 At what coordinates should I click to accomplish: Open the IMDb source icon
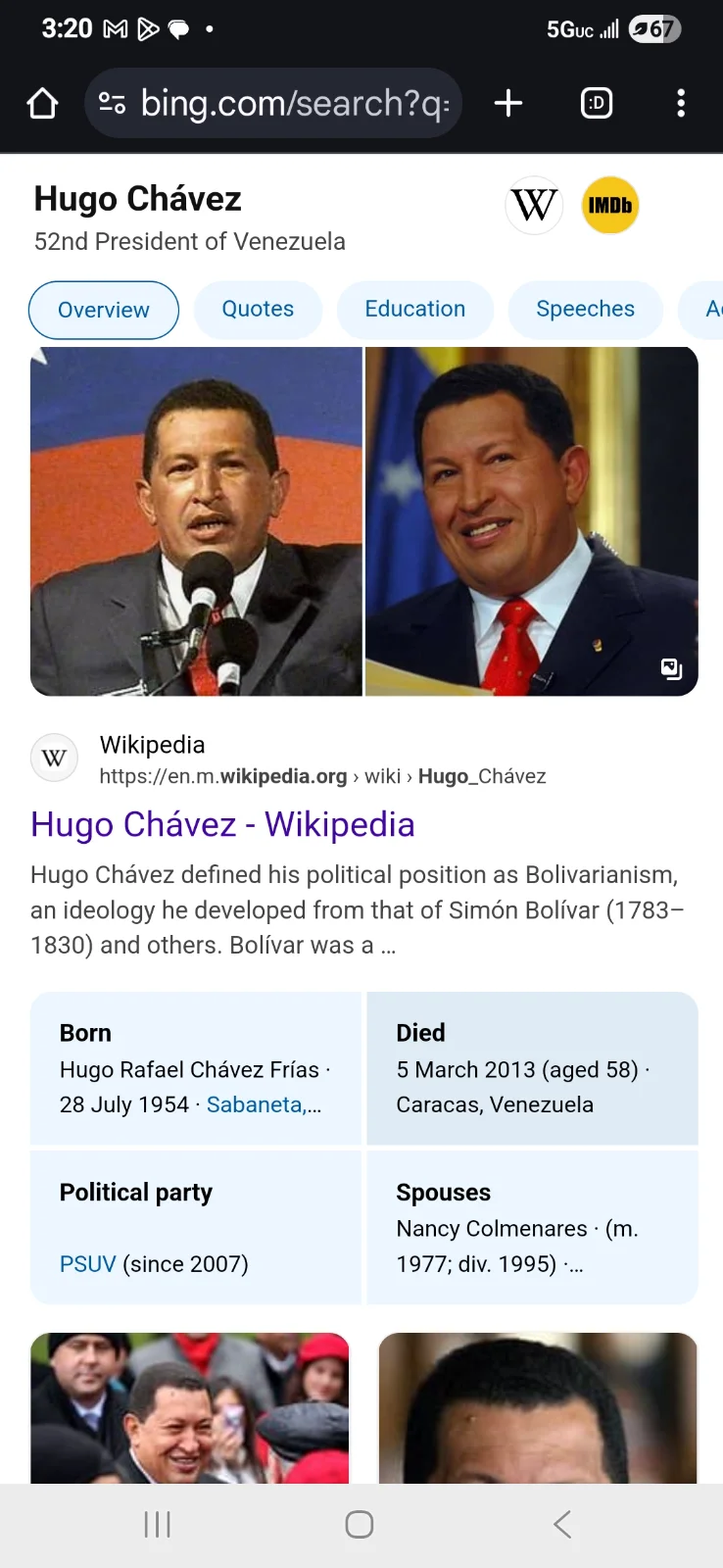pos(609,206)
